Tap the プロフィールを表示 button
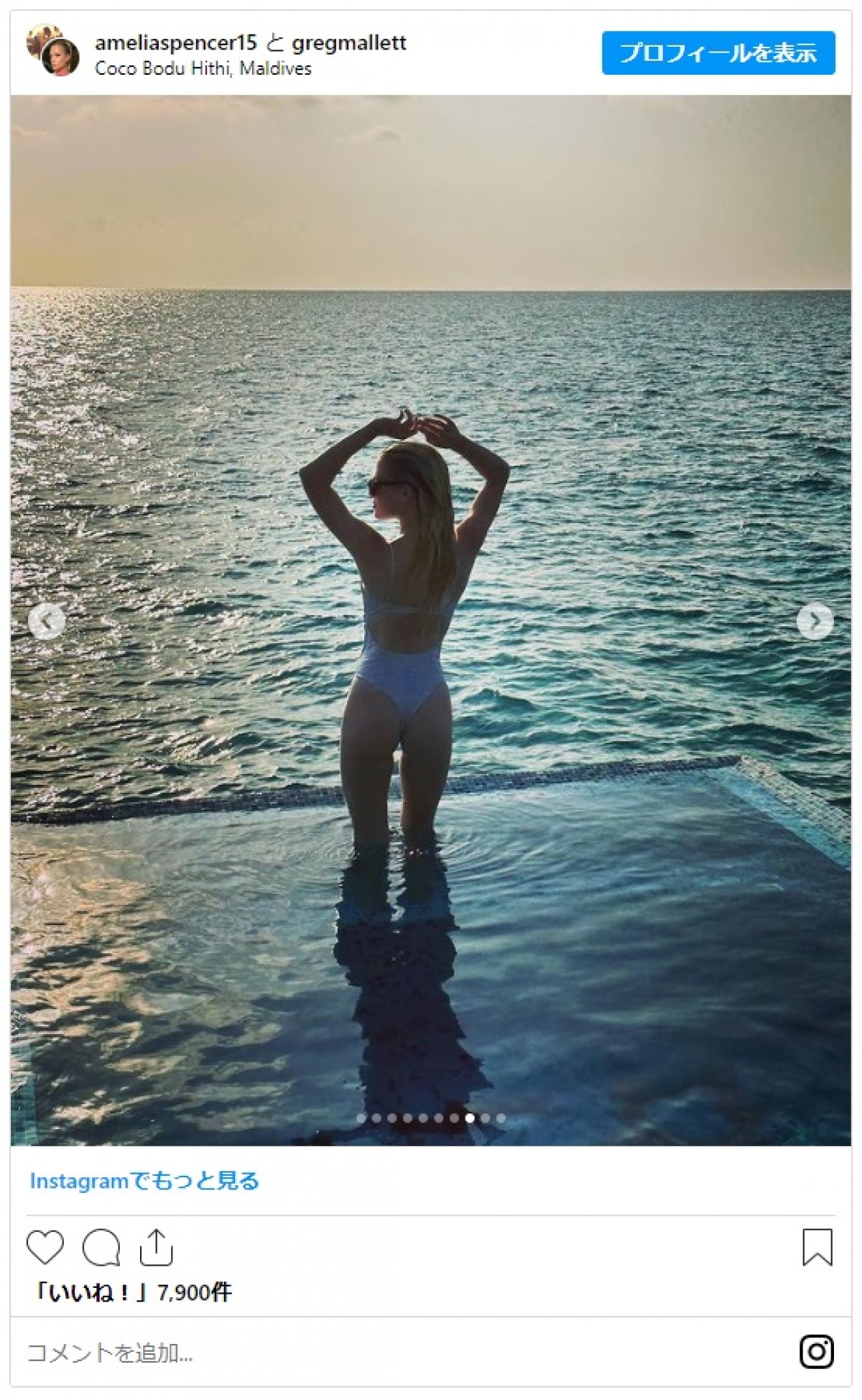 [718, 53]
